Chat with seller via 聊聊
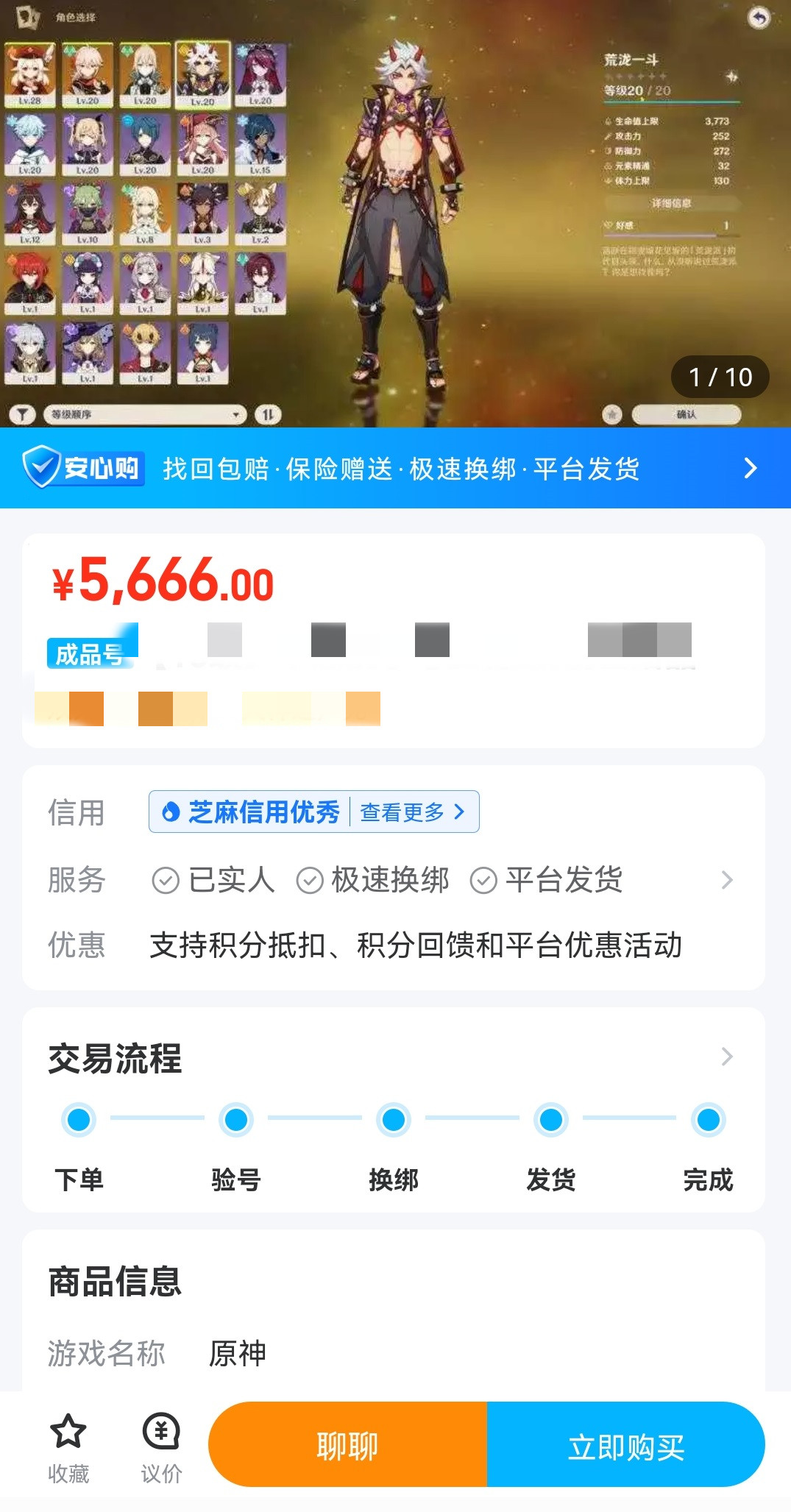Image resolution: width=791 pixels, height=1512 pixels. tap(347, 1446)
